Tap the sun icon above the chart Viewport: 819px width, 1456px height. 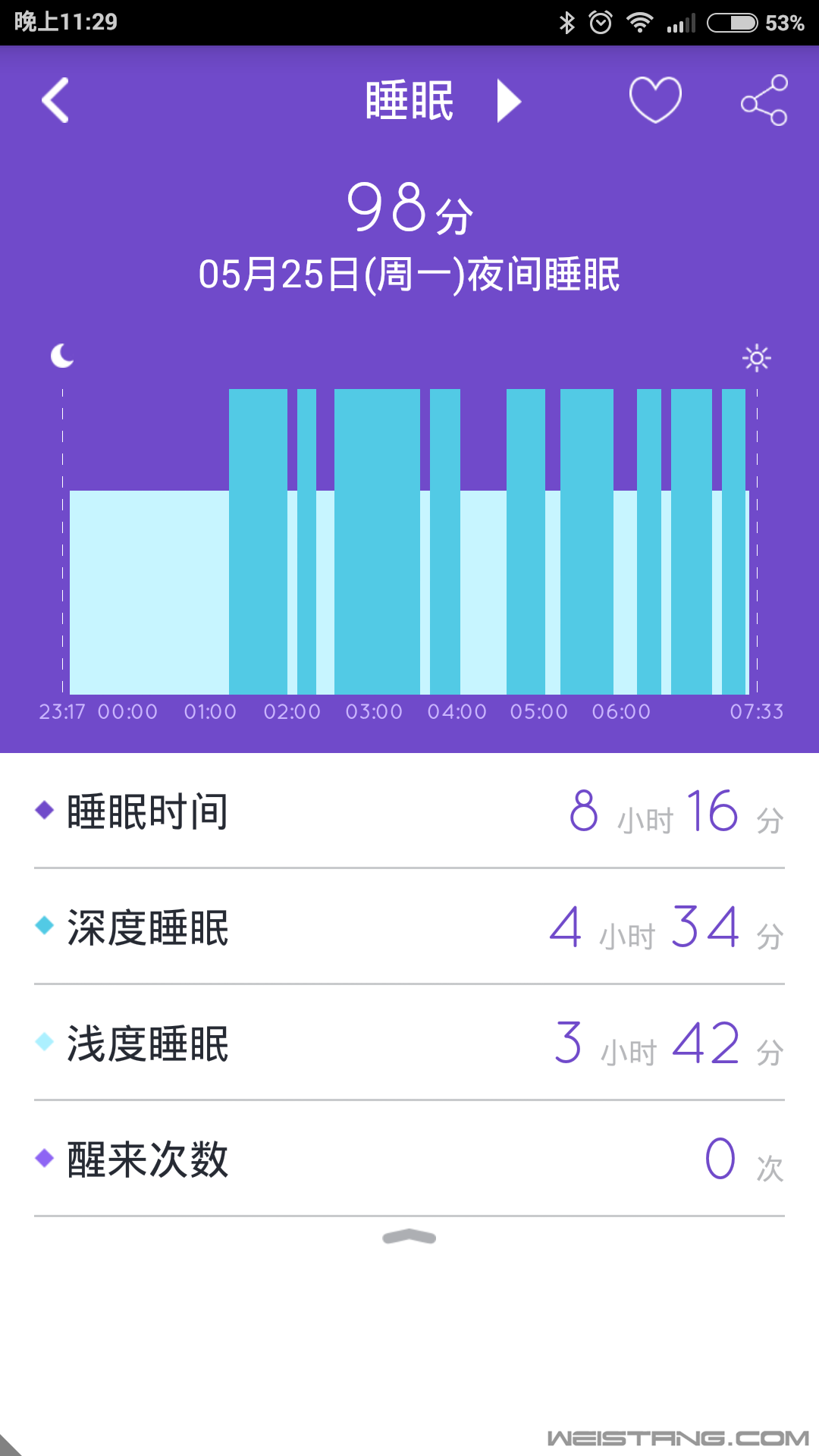pyautogui.click(x=756, y=356)
